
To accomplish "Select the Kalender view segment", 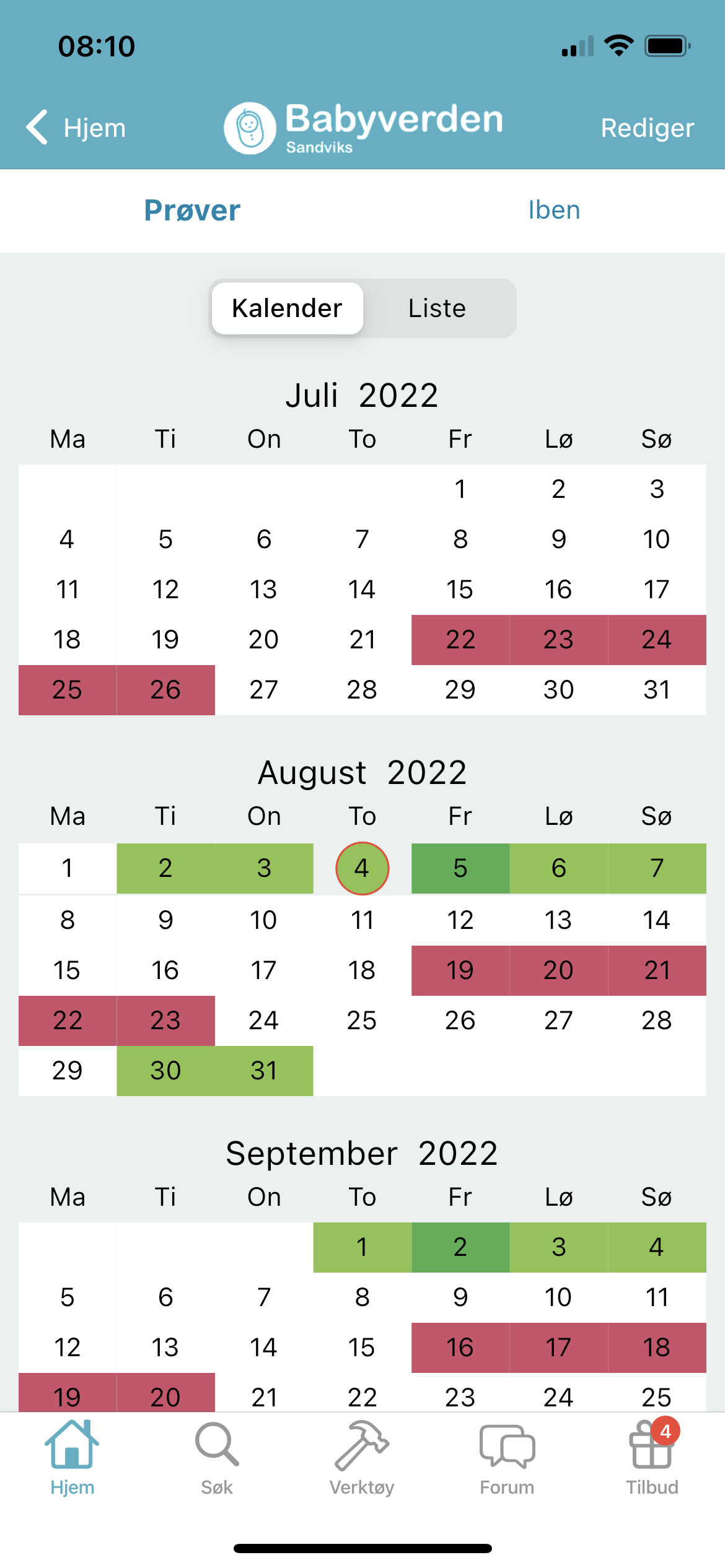I will point(287,308).
